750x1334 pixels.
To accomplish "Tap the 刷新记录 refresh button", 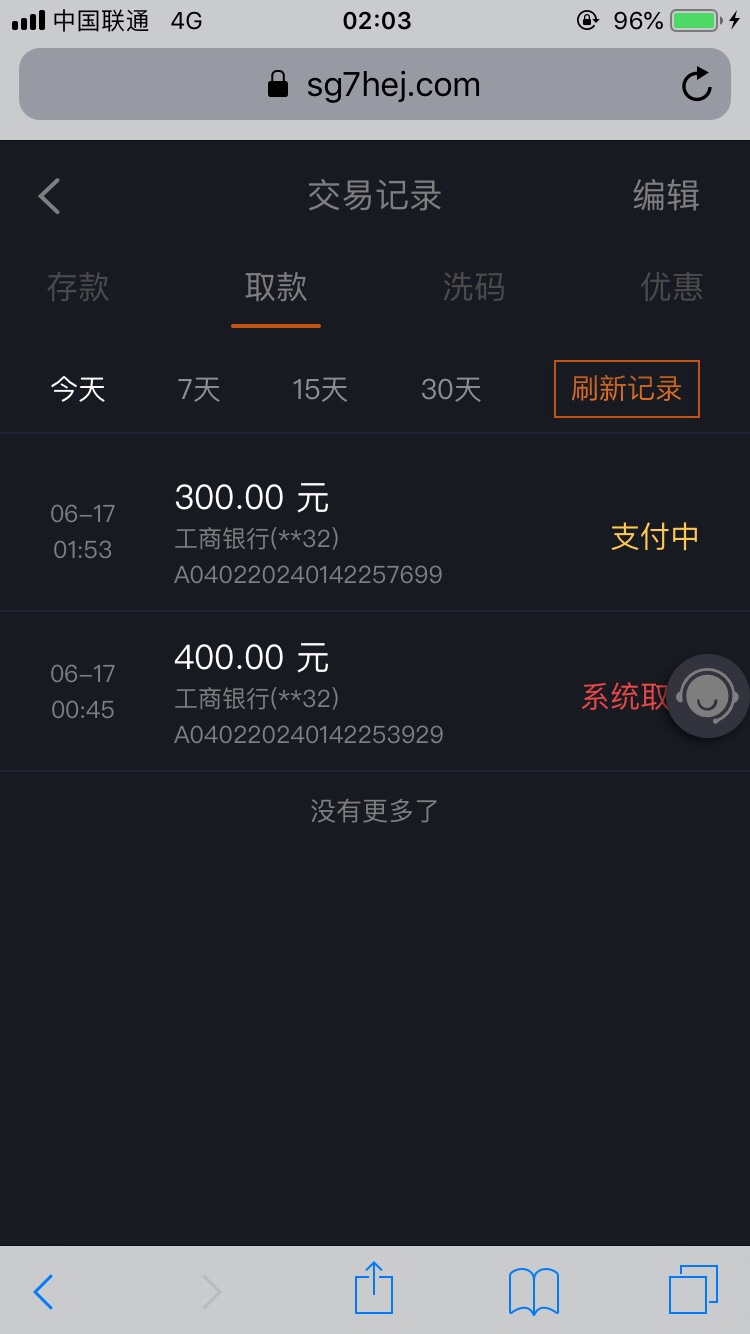I will coord(626,389).
